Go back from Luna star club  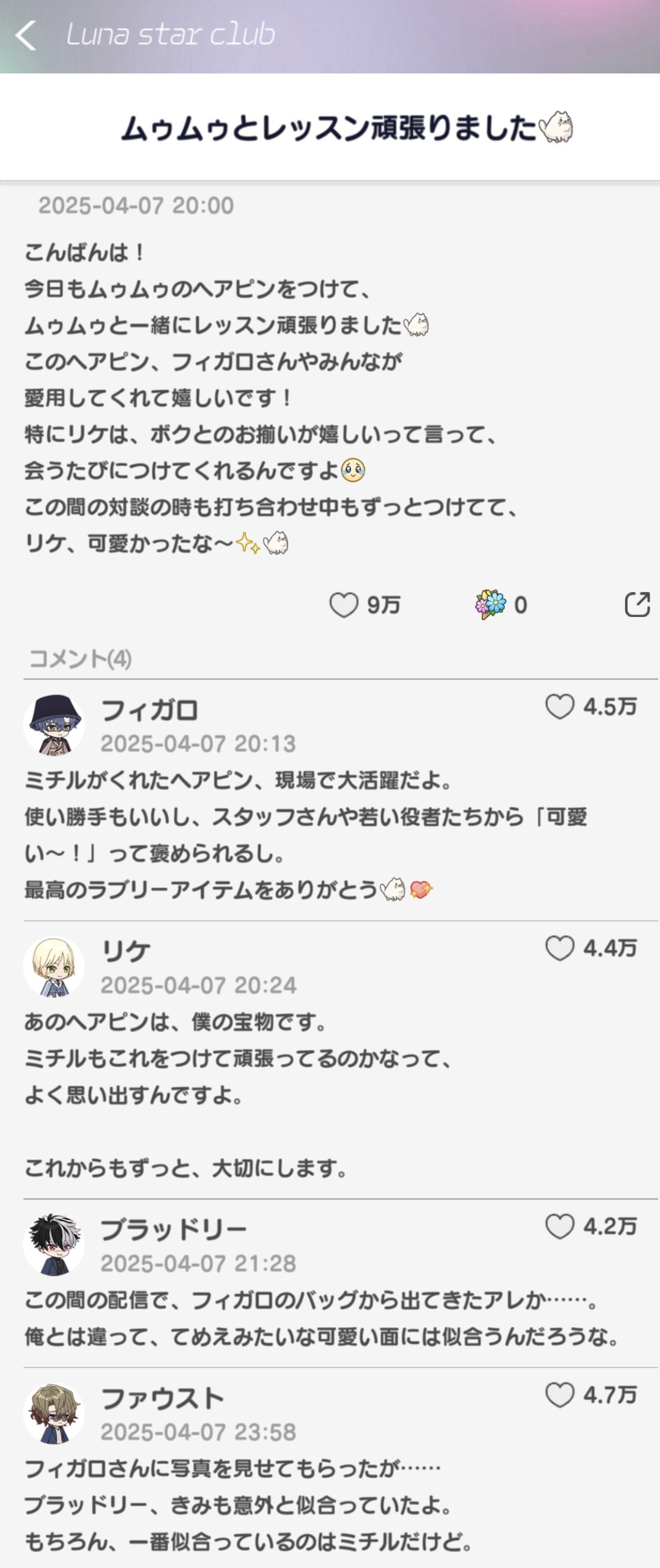coord(26,35)
